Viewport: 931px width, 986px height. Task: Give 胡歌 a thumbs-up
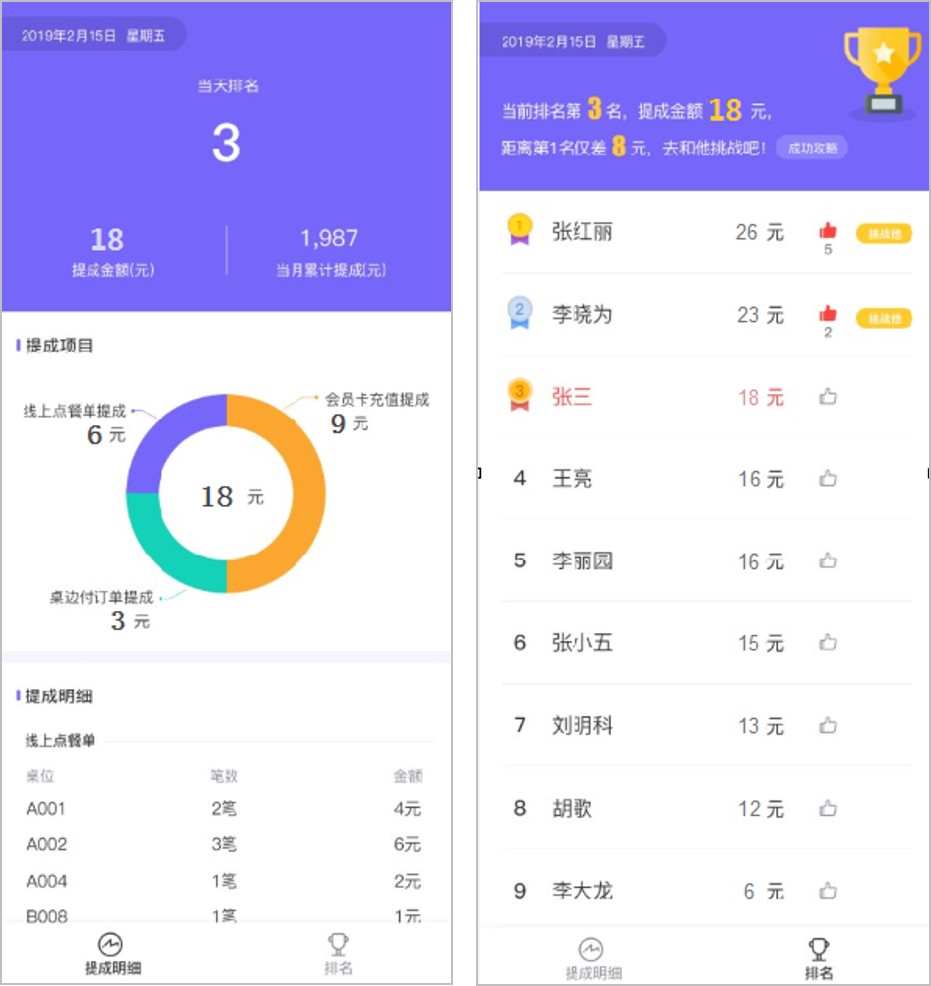827,807
